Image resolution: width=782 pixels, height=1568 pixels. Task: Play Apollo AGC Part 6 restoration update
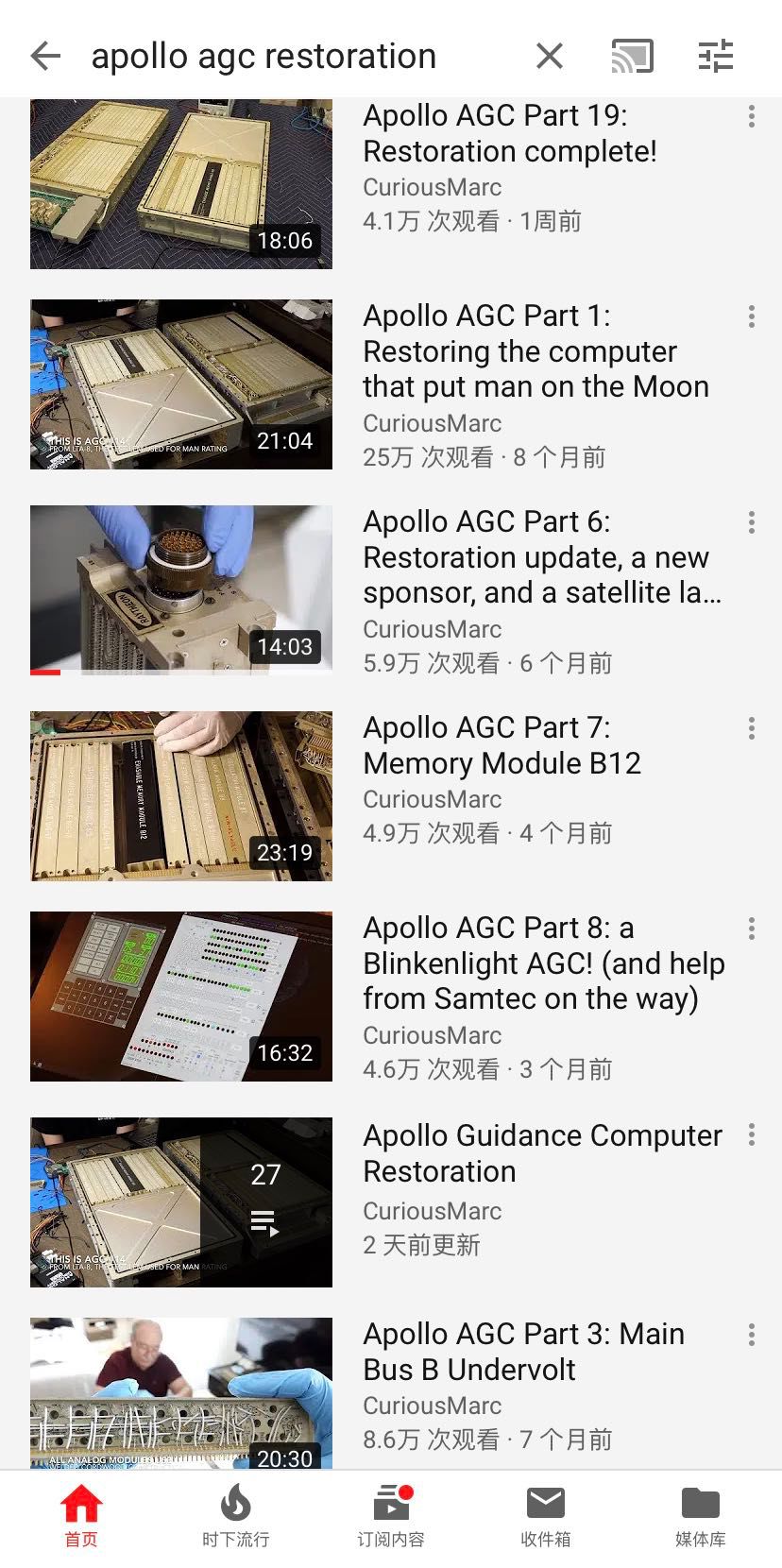(x=181, y=590)
